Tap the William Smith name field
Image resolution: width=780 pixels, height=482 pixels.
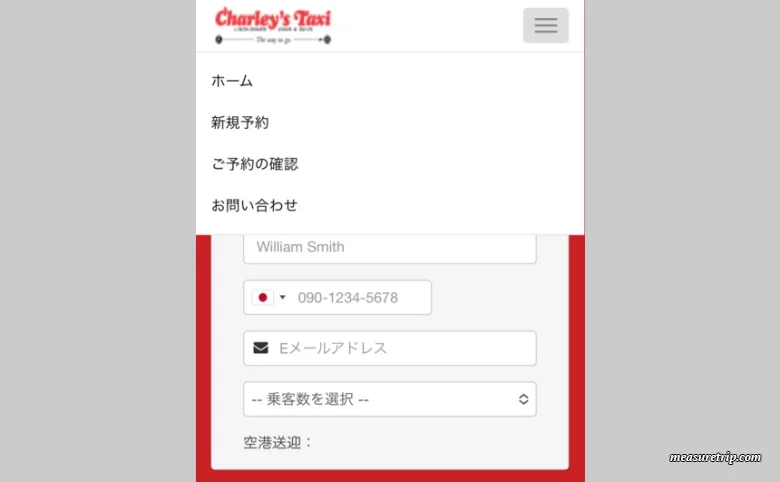389,247
